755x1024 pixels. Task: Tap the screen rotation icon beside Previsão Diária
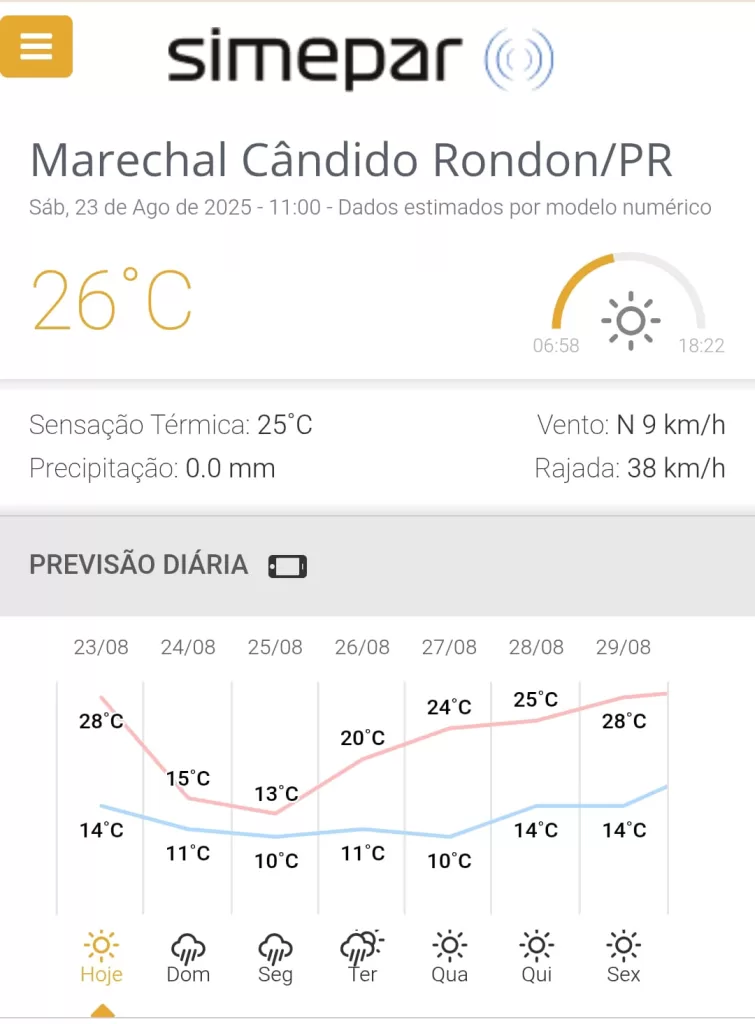(x=287, y=567)
